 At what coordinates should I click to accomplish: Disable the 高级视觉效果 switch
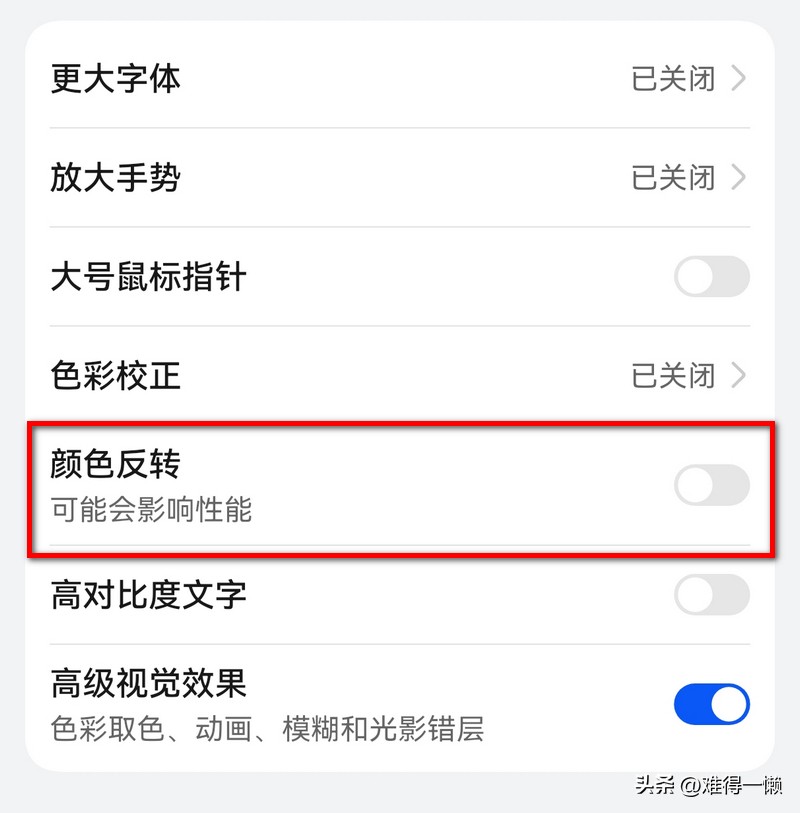711,705
